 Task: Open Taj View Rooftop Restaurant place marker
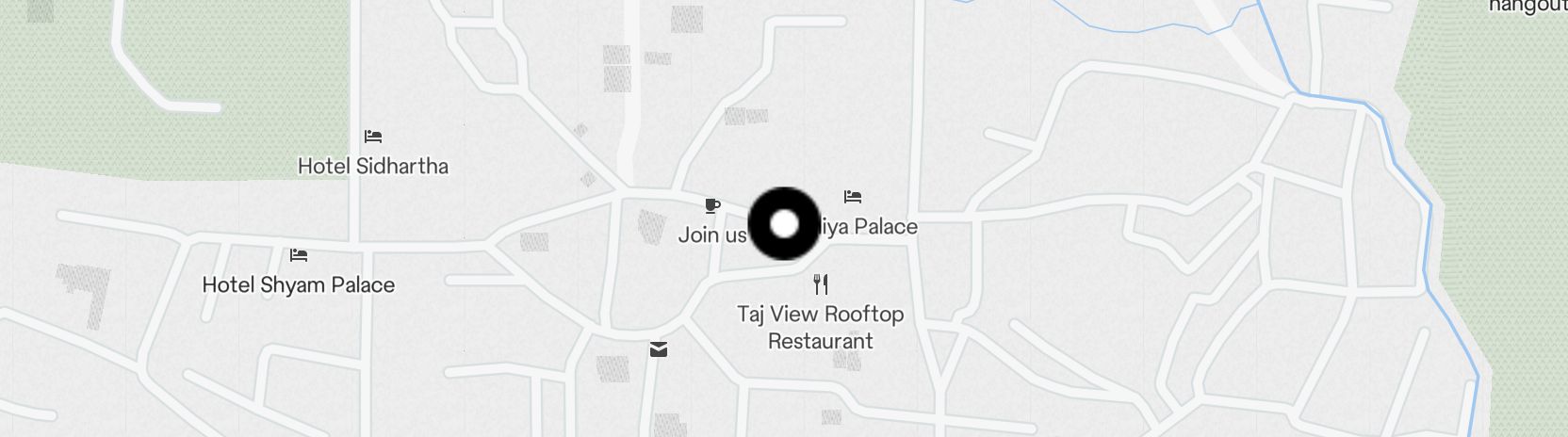821,284
